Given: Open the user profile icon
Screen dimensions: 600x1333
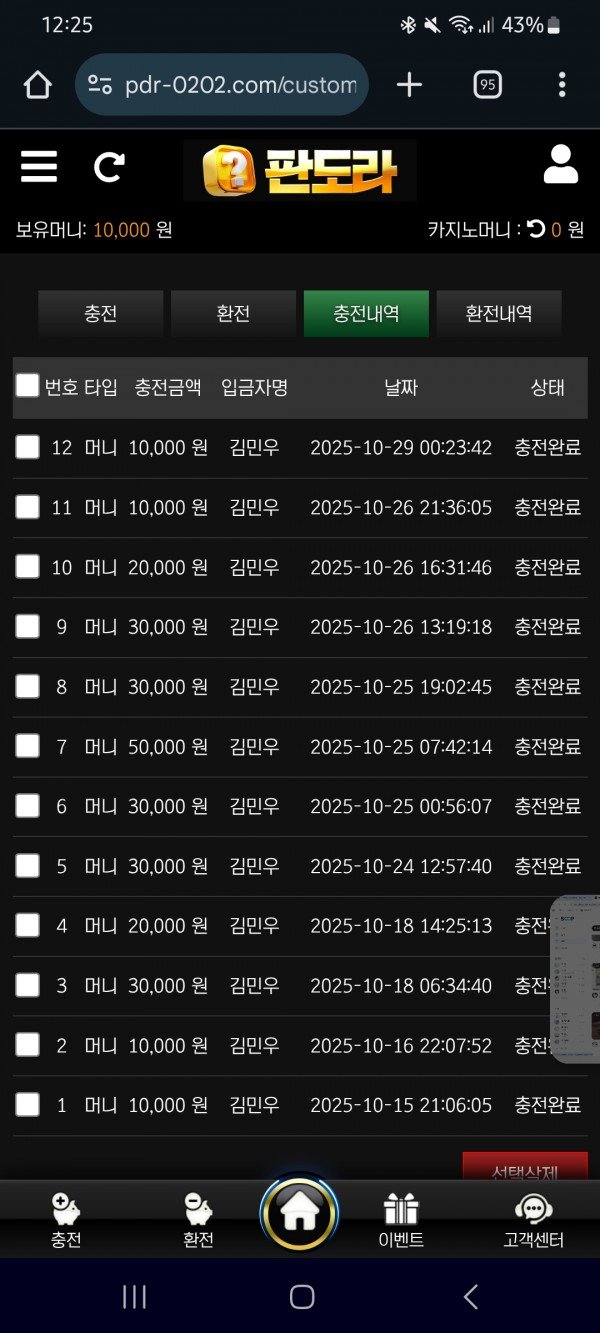Looking at the screenshot, I should tap(560, 165).
